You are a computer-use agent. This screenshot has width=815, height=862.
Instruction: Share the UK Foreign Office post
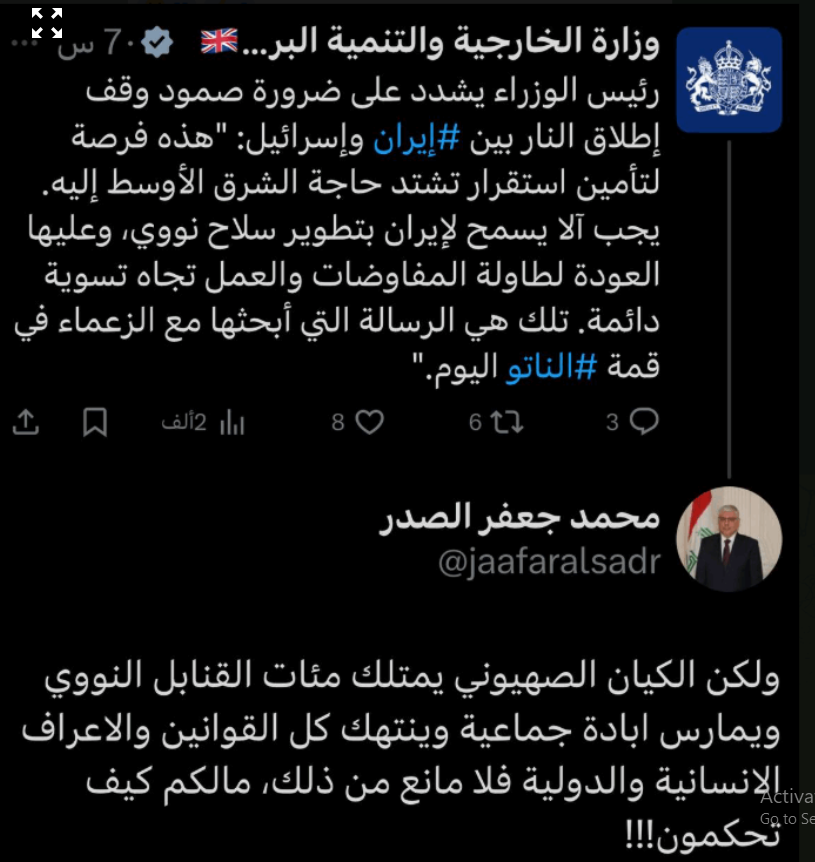pyautogui.click(x=26, y=422)
